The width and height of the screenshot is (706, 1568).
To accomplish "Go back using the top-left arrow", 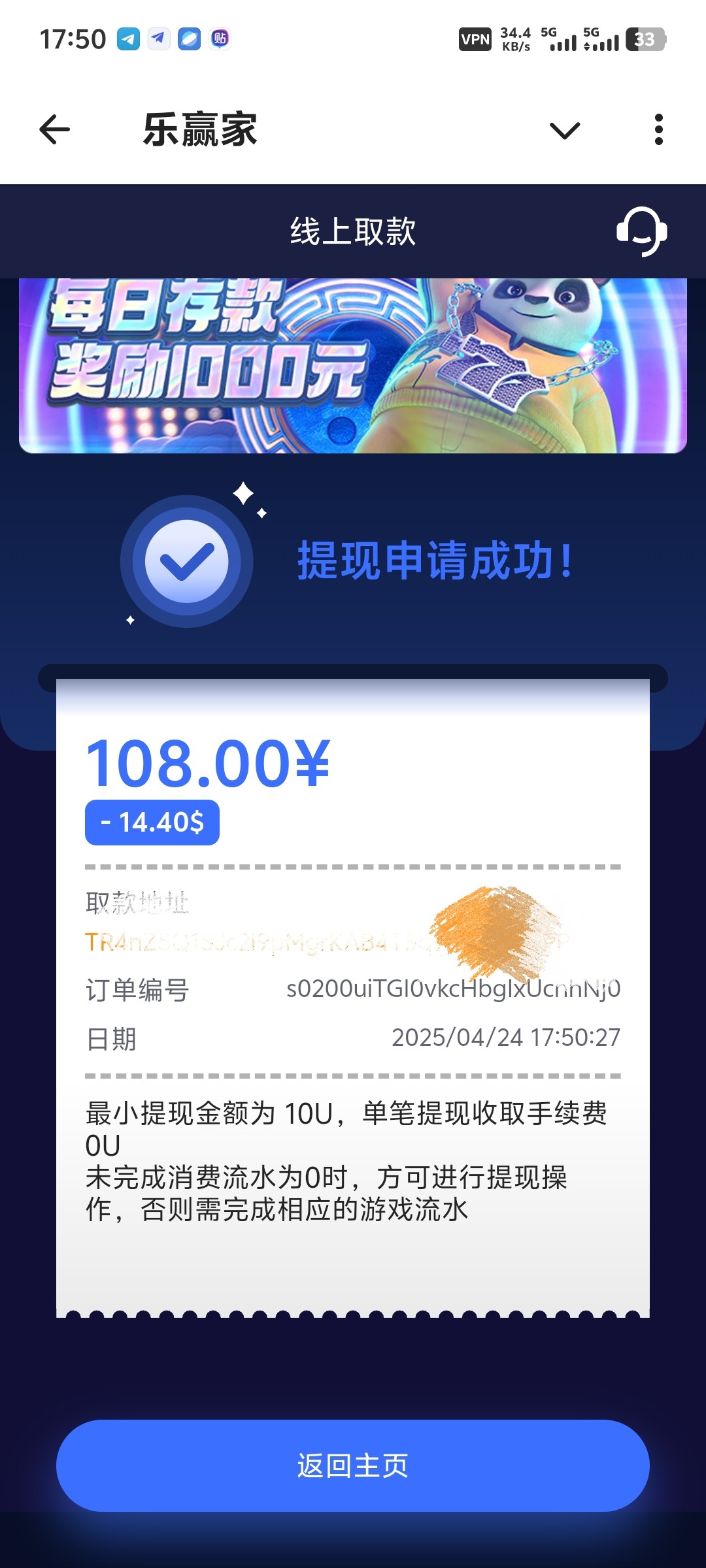I will point(55,129).
